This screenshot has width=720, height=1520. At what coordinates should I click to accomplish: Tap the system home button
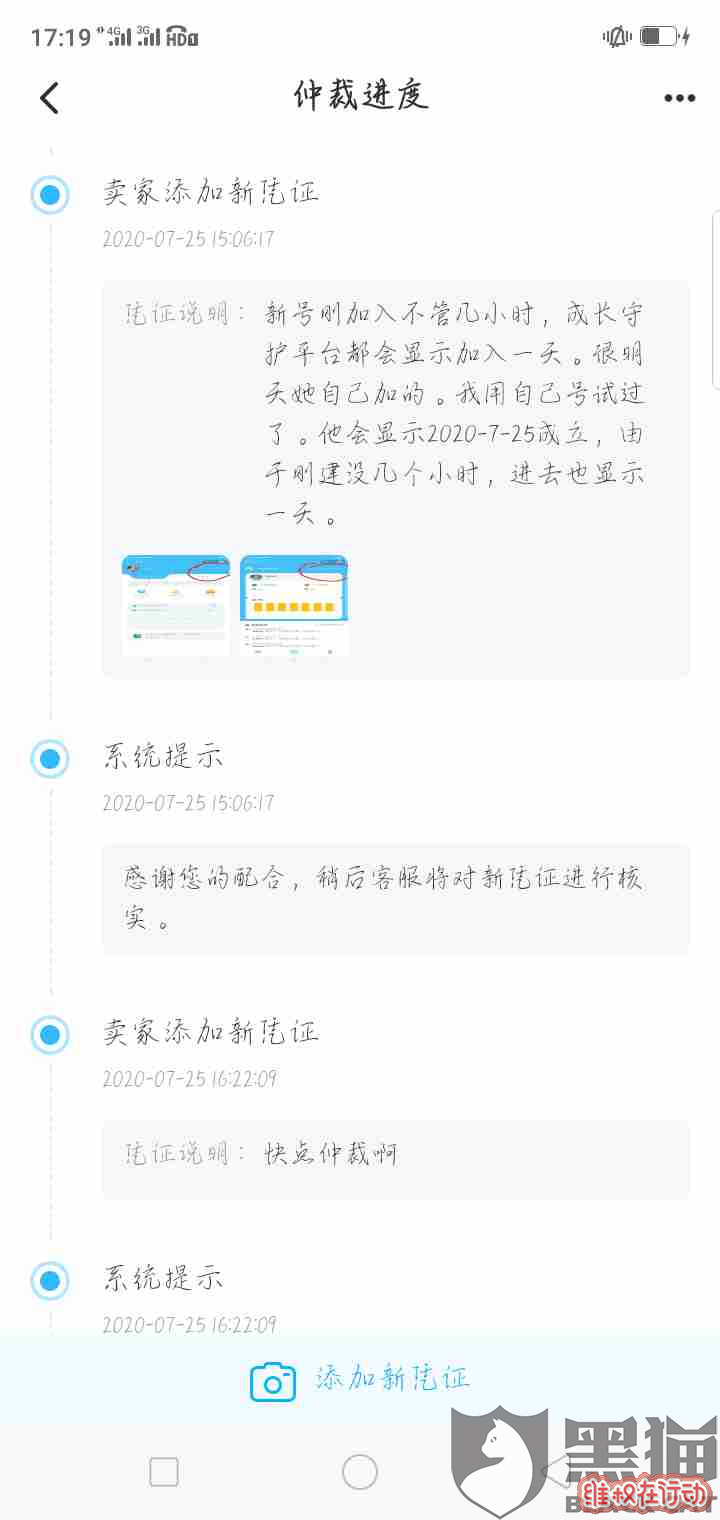(360, 1472)
